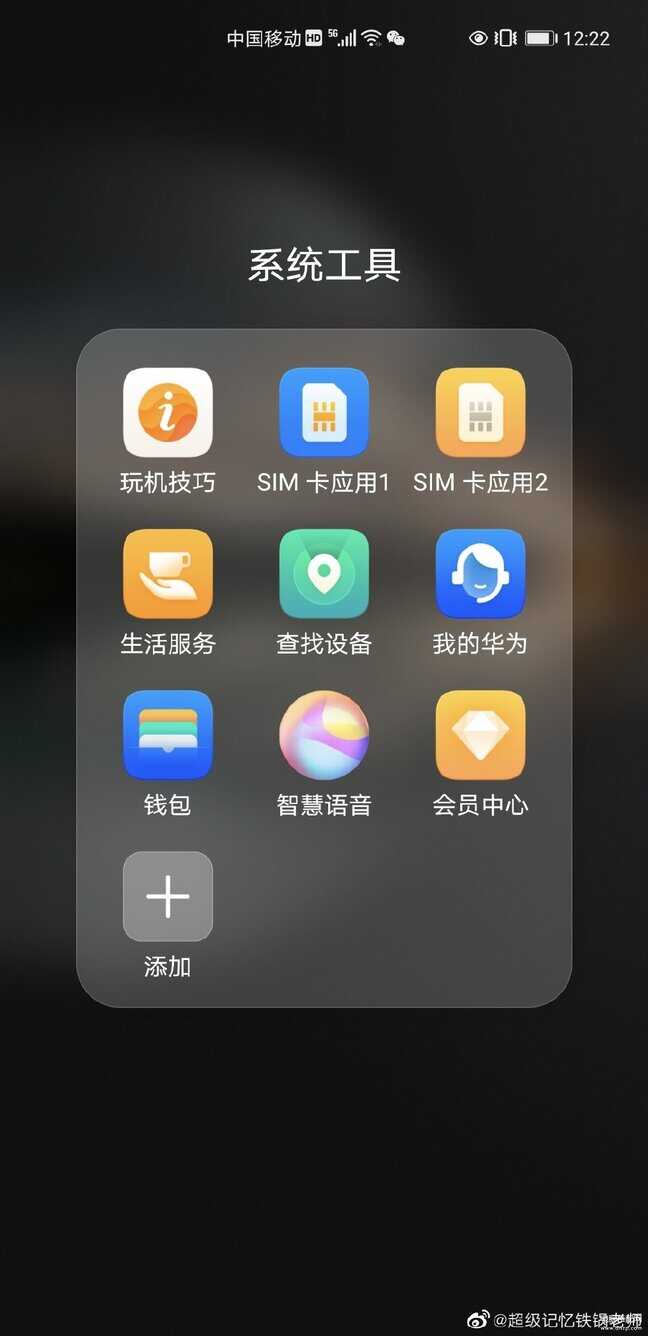This screenshot has width=648, height=1336.
Task: Launch SIM 卡应用1
Action: pos(324,412)
